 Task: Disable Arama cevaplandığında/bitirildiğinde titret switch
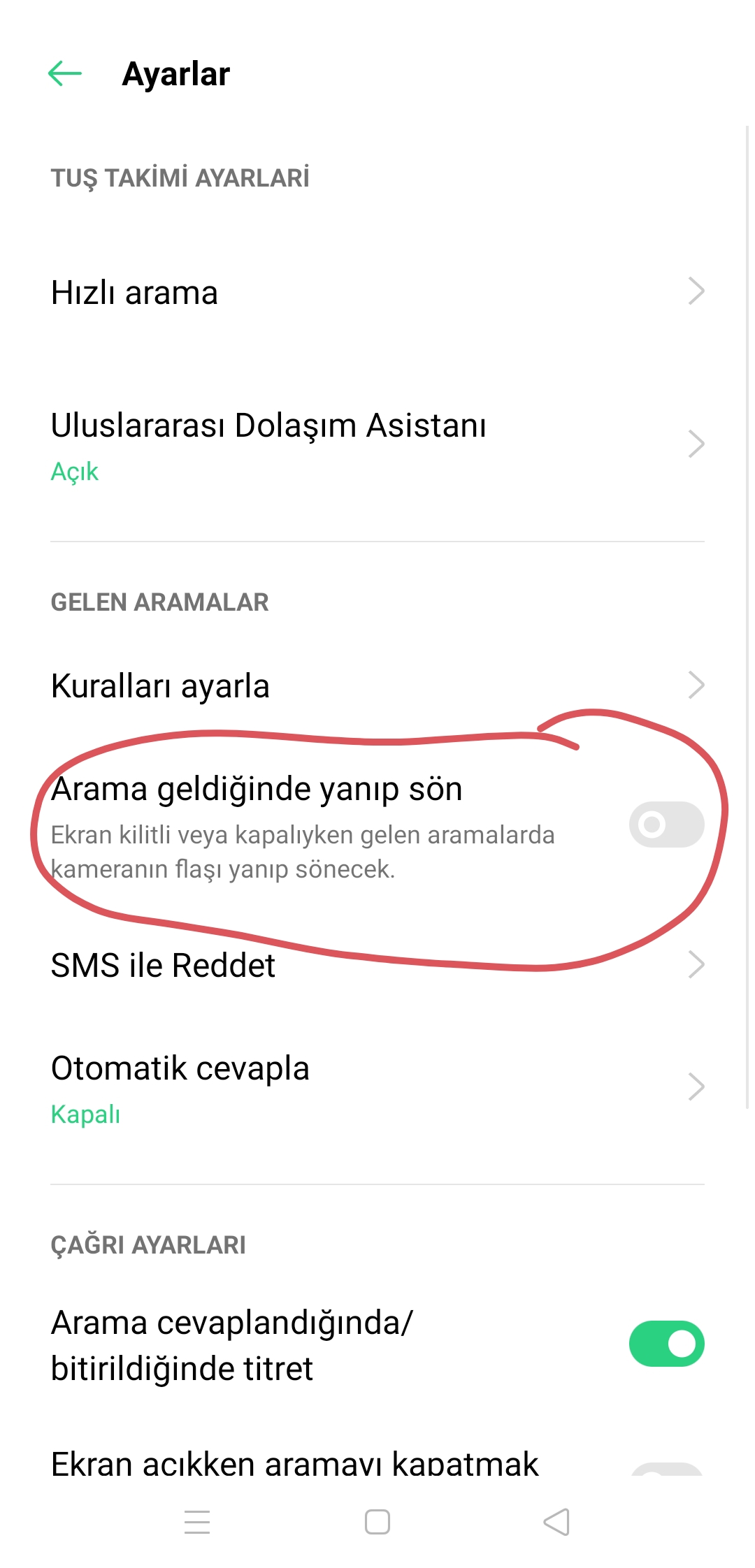pyautogui.click(x=666, y=1344)
